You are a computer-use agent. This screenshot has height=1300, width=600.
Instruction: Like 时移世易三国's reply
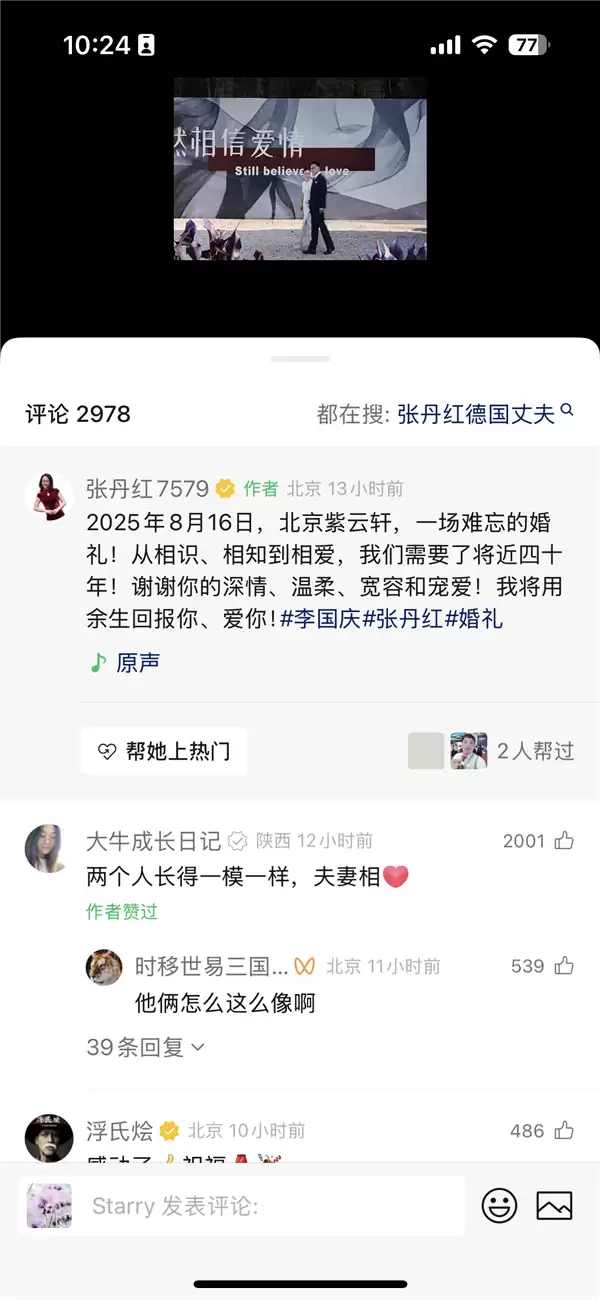[564, 966]
